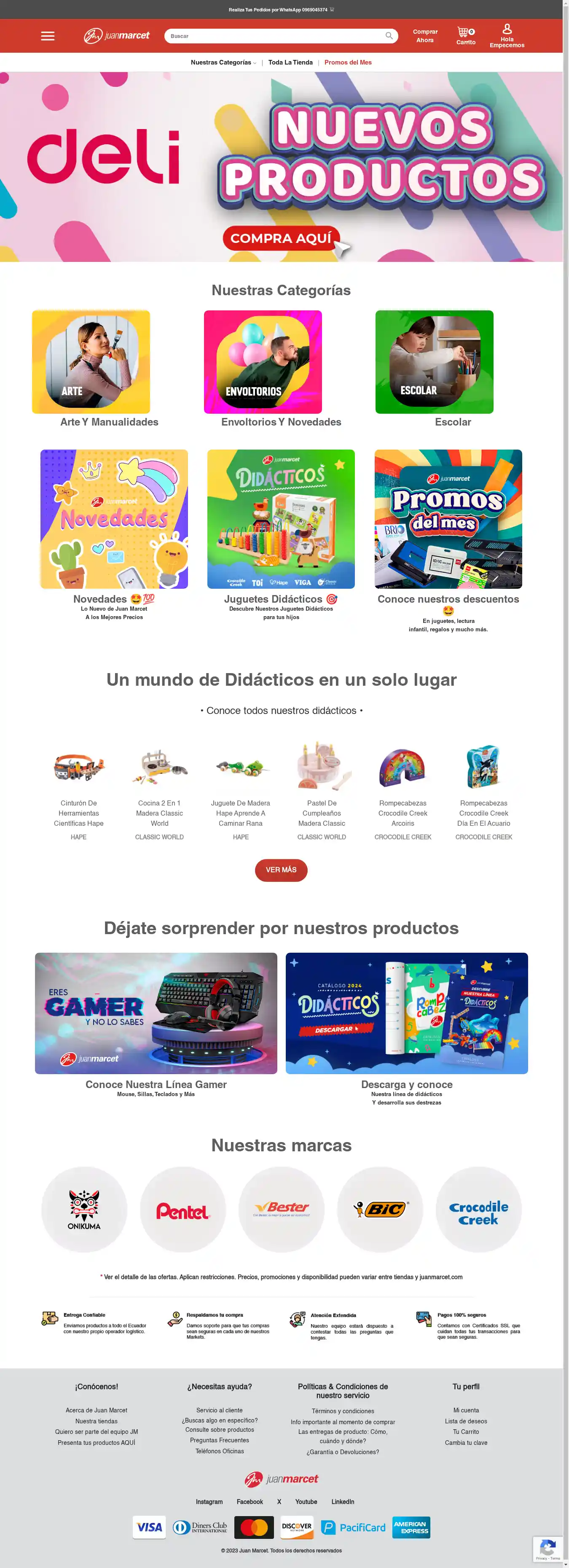Open Envoltorios Y Novedades category

263,362
